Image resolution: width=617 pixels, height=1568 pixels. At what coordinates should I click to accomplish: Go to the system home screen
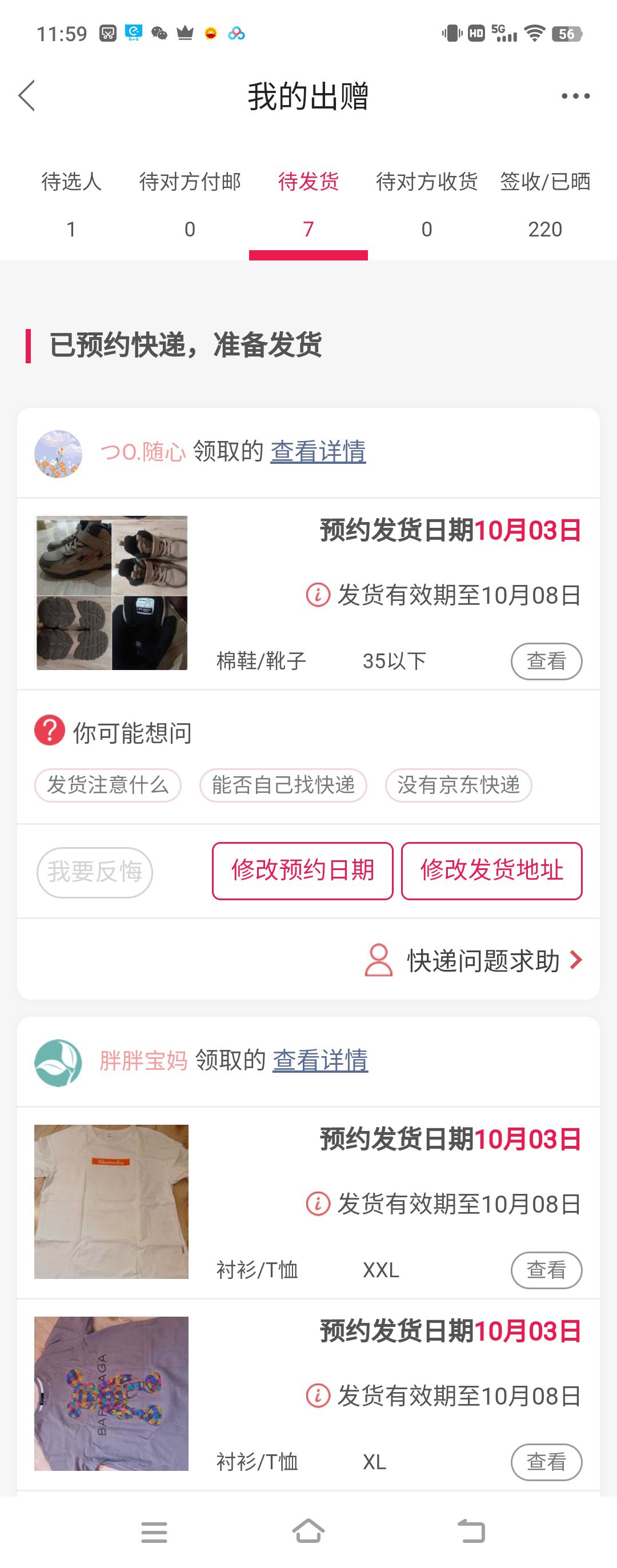click(308, 1531)
